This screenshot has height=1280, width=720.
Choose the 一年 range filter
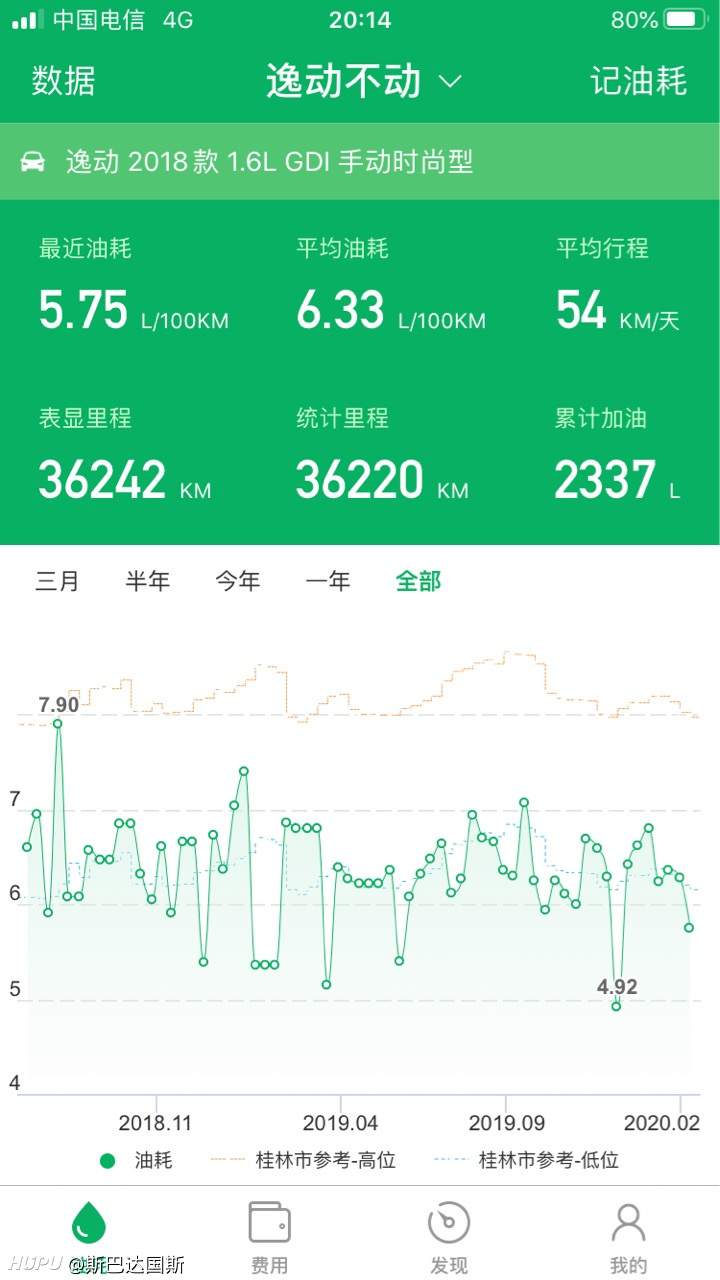click(328, 581)
